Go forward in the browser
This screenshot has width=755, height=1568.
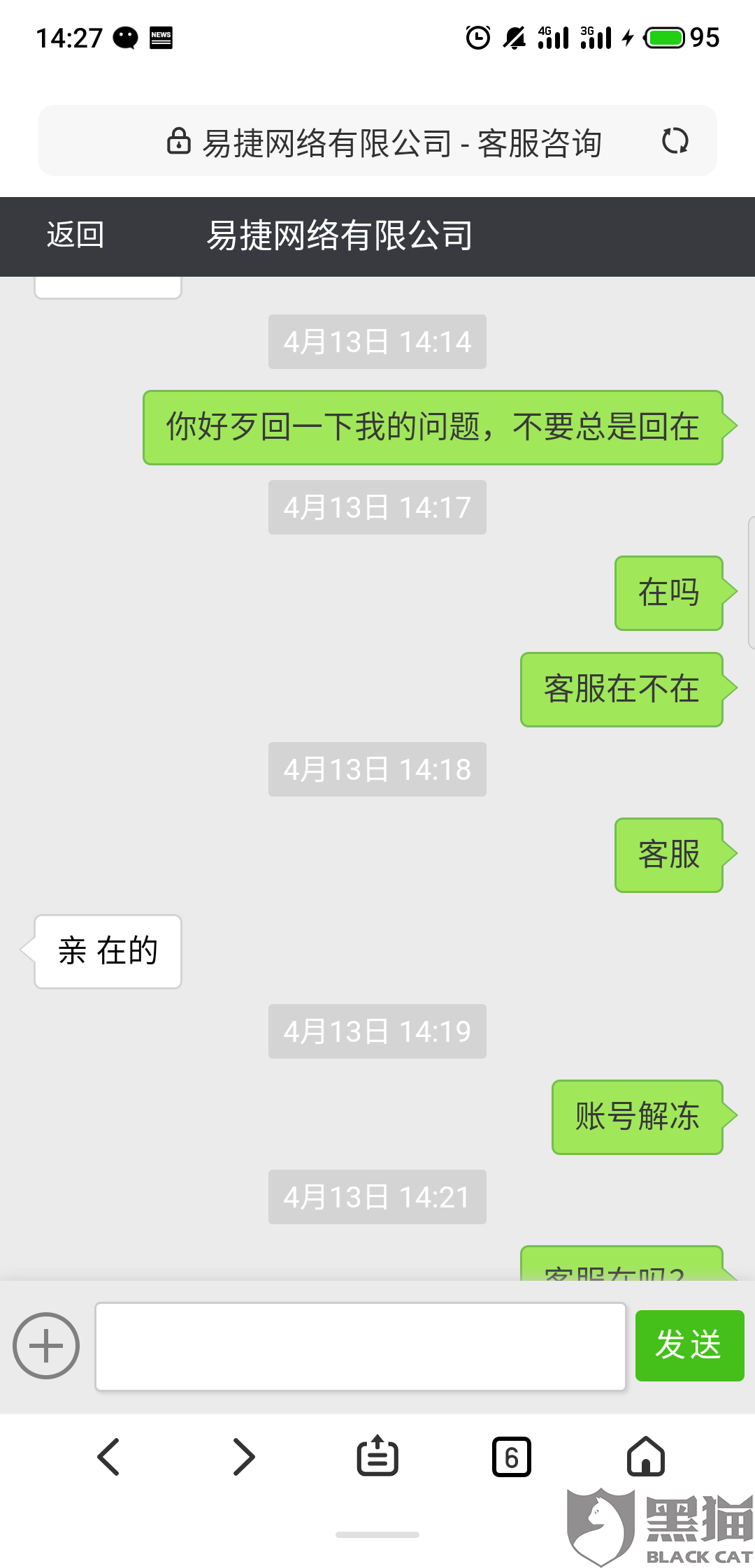click(x=243, y=1456)
